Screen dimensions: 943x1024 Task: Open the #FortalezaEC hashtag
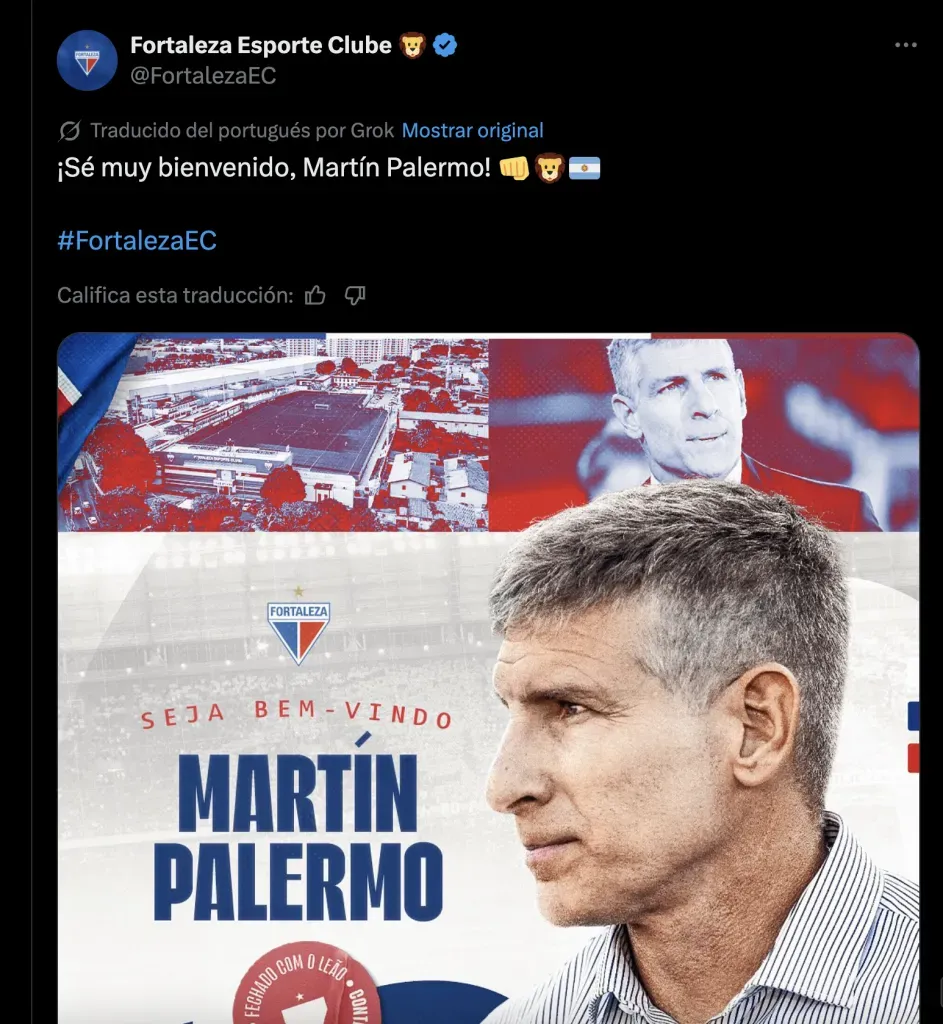(137, 241)
